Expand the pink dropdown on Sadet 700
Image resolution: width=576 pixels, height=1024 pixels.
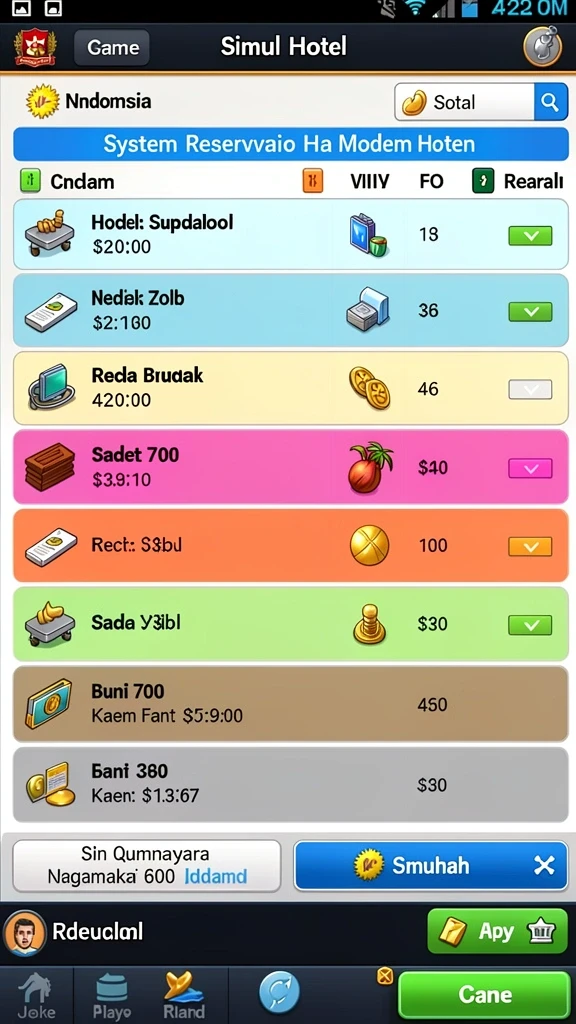(x=530, y=468)
